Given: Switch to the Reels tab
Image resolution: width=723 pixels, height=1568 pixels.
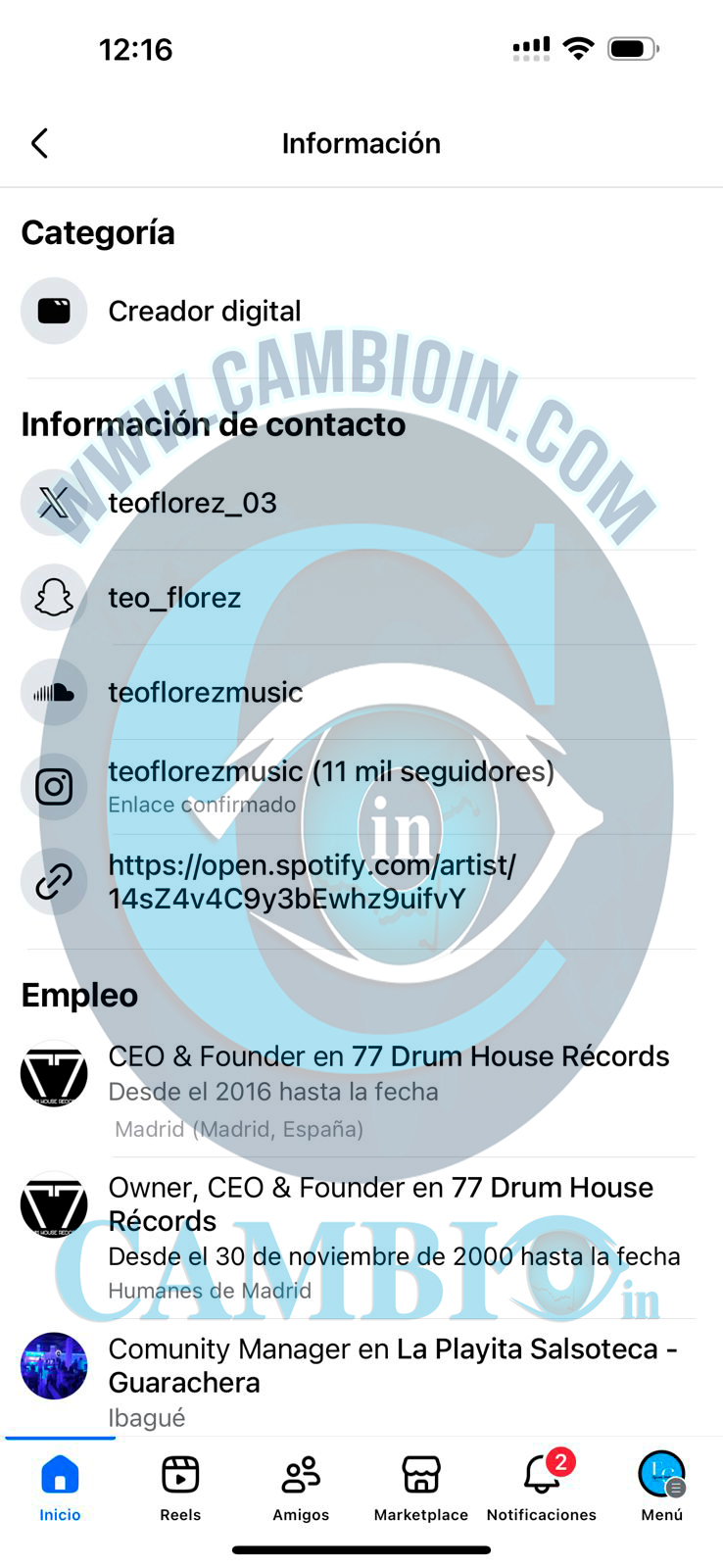Looking at the screenshot, I should 180,1487.
